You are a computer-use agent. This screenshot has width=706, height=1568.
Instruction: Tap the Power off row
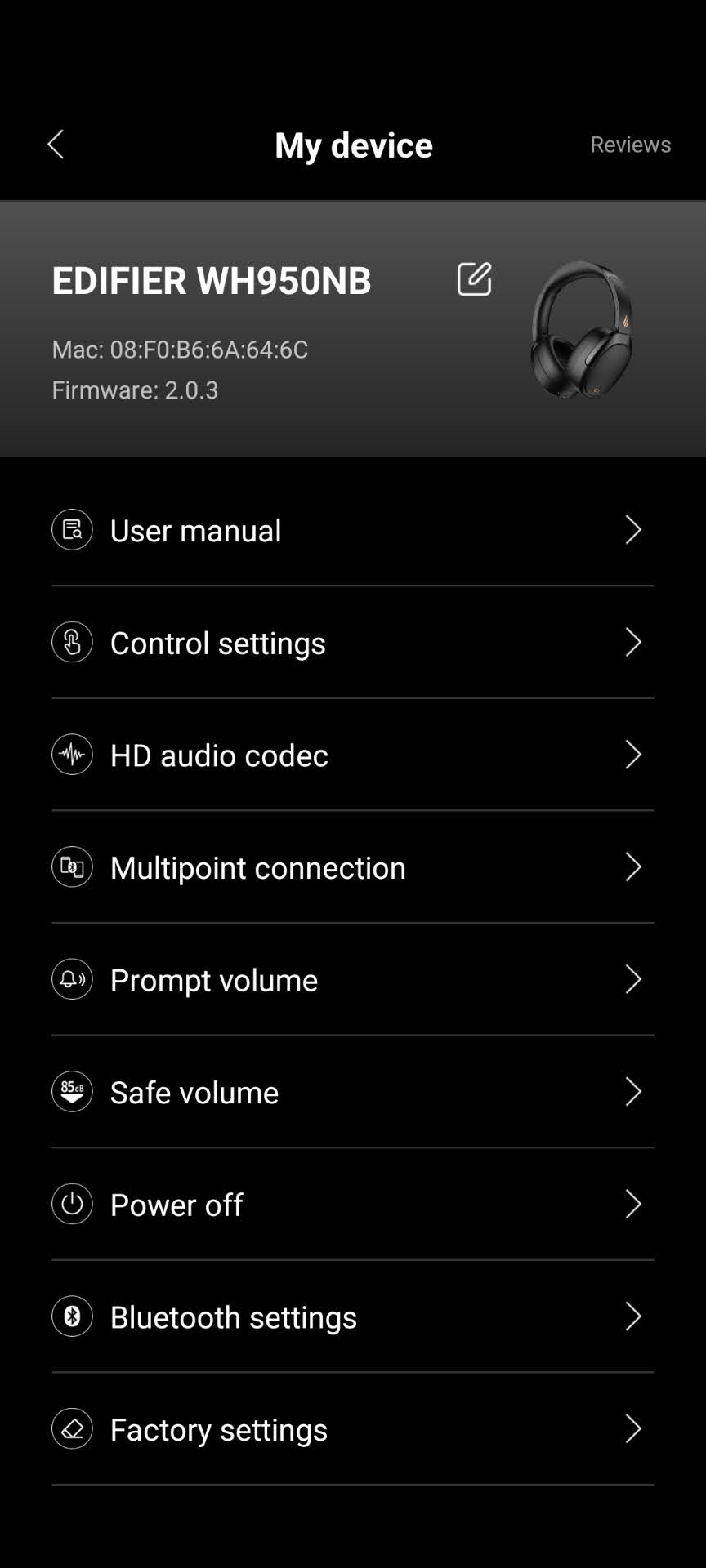[352, 1204]
